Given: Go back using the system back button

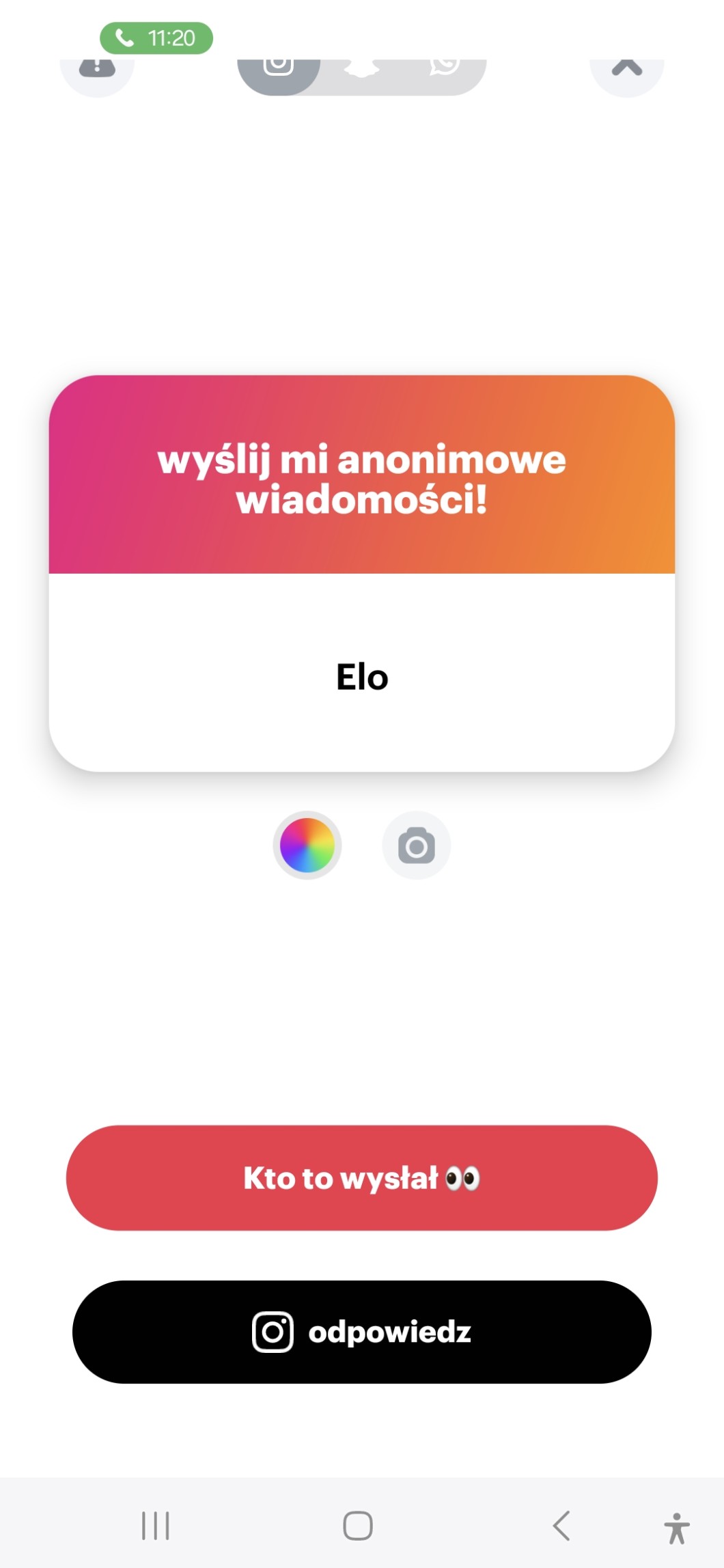Looking at the screenshot, I should click(x=561, y=1526).
